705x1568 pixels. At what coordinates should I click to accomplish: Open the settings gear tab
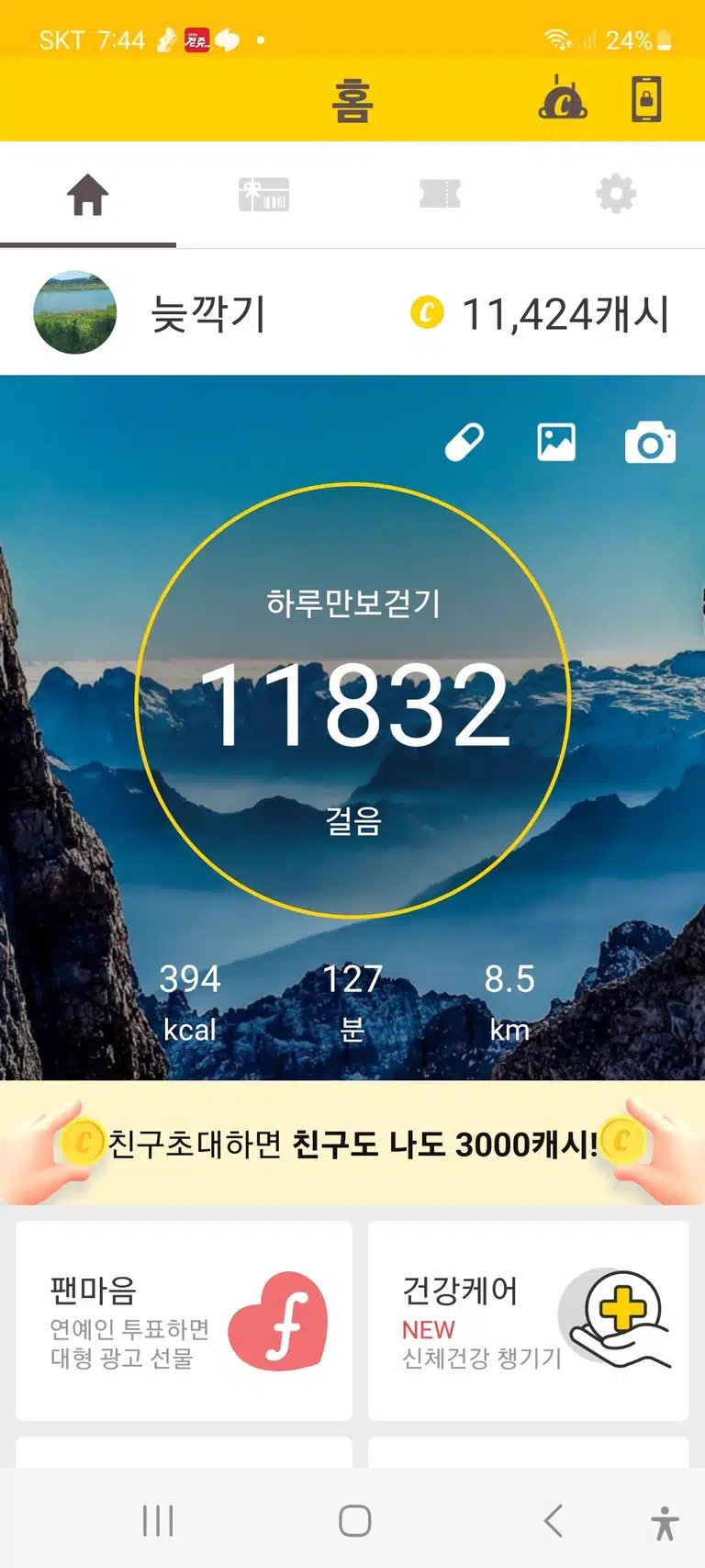616,195
